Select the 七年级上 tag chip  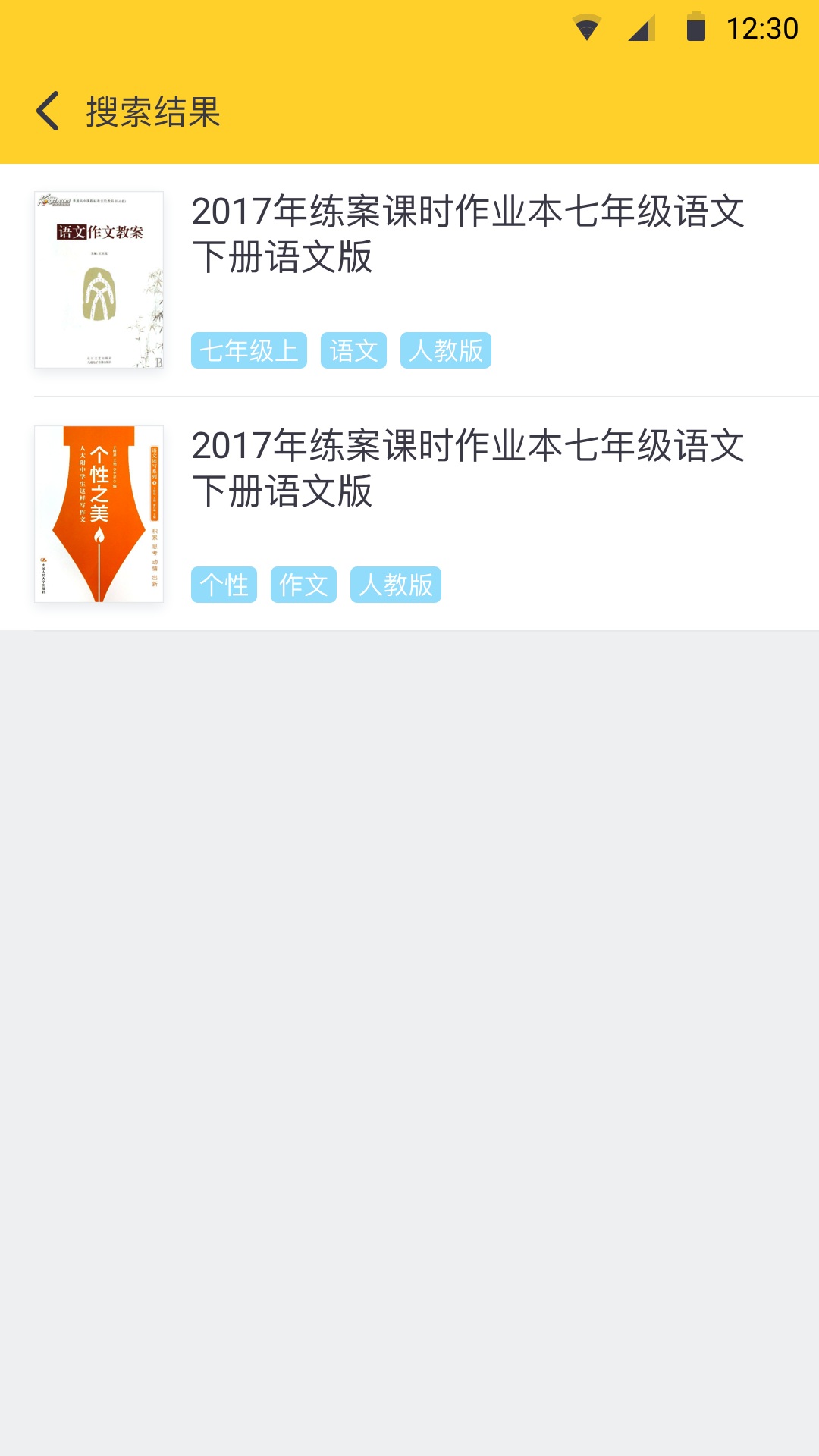[250, 350]
